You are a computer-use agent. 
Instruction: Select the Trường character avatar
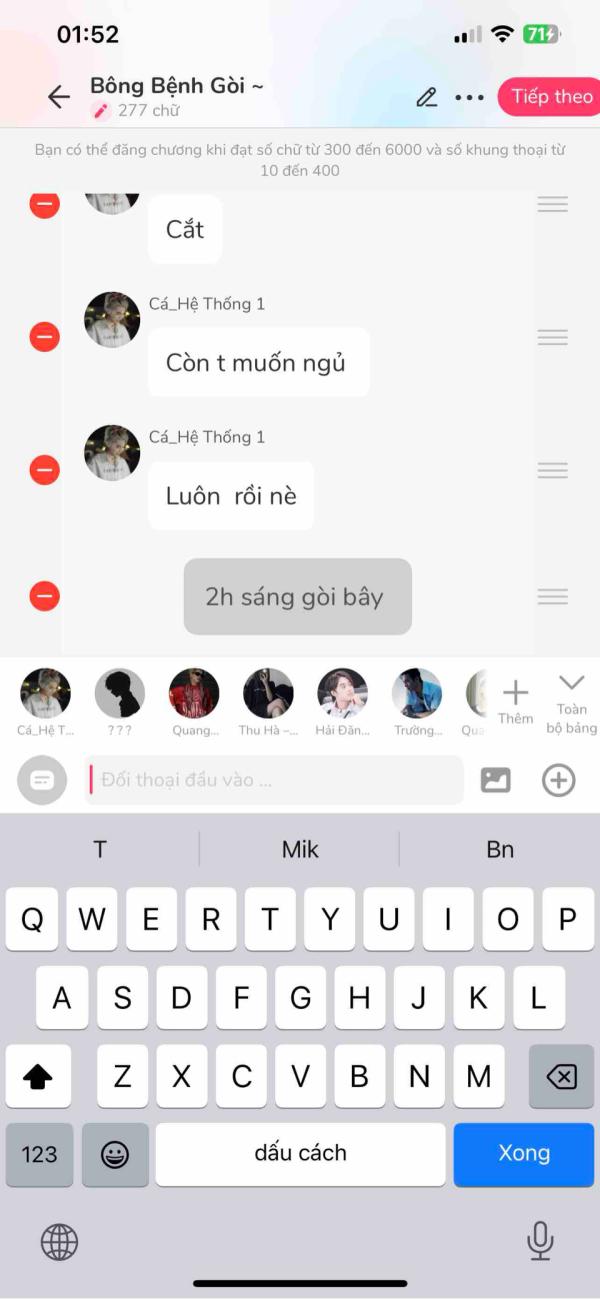[x=416, y=693]
